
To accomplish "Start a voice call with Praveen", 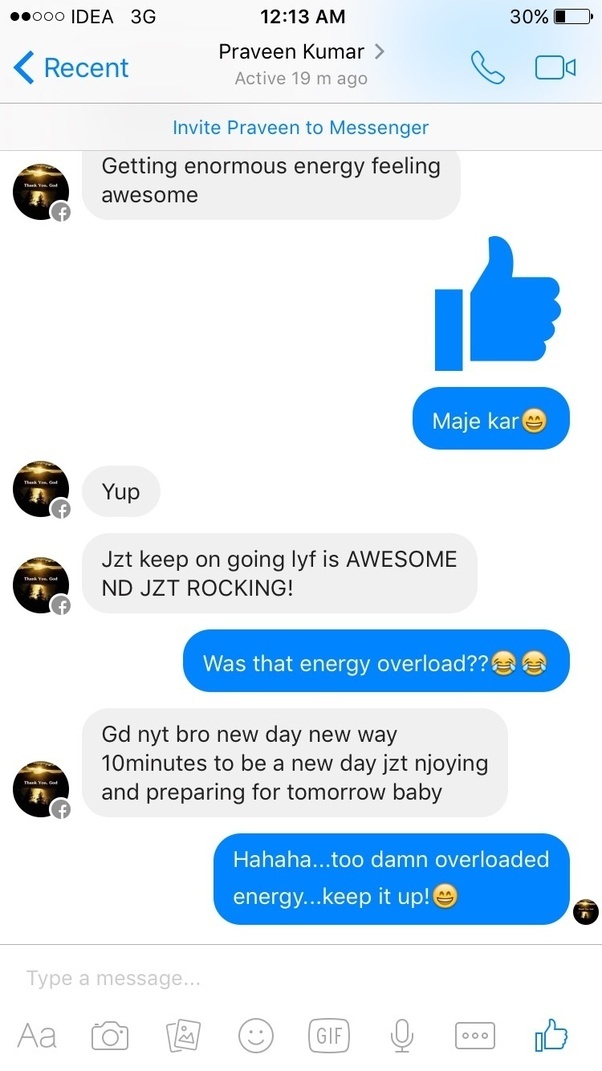I will [x=488, y=68].
